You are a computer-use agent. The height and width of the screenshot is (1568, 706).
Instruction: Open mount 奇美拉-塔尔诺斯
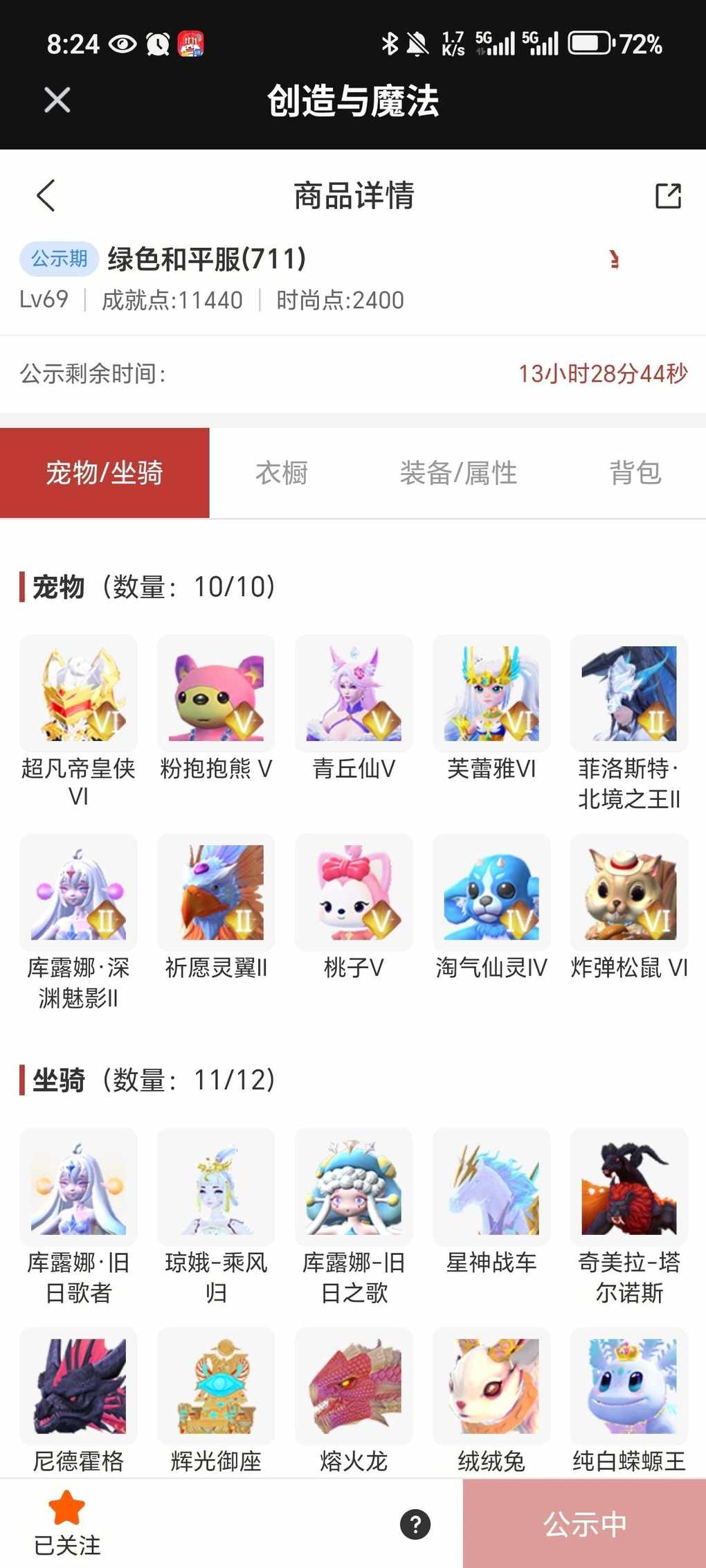pos(629,1187)
